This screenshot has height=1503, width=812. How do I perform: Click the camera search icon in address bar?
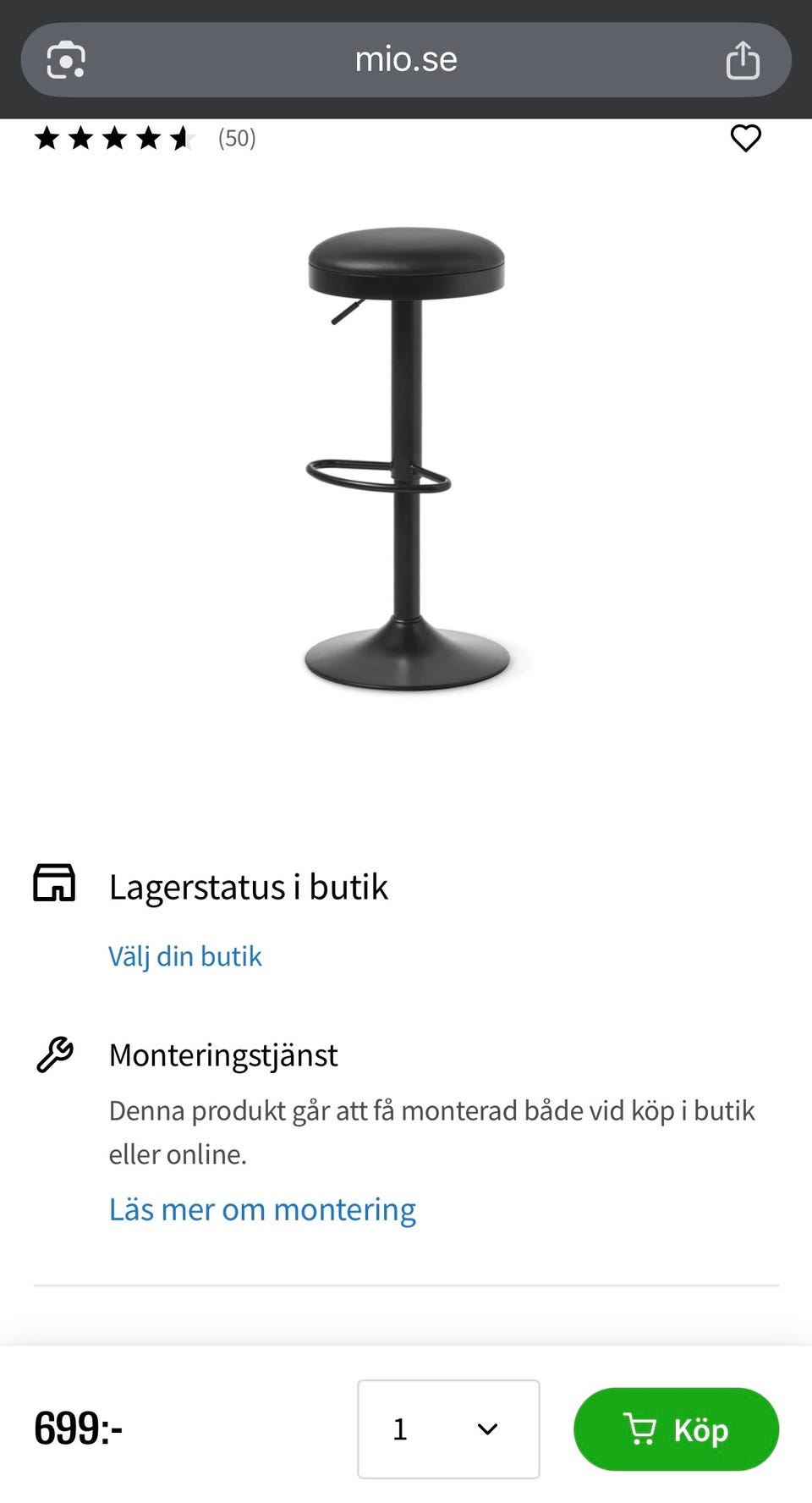pos(67,59)
